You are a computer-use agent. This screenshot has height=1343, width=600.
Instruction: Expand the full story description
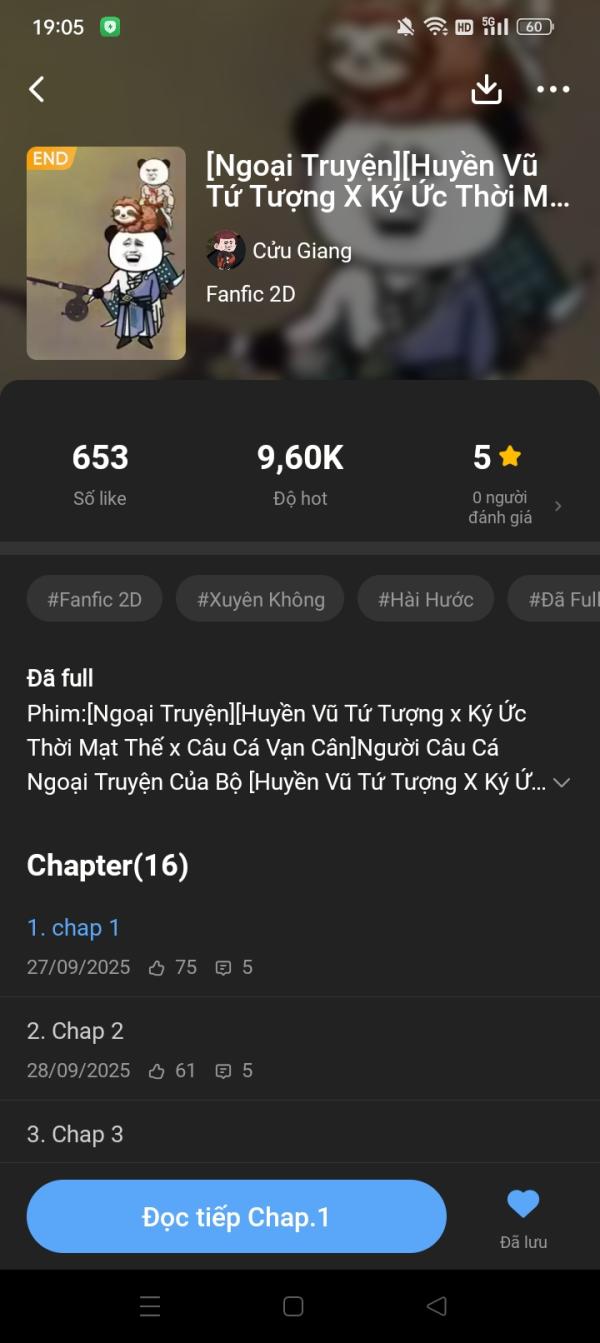[561, 782]
